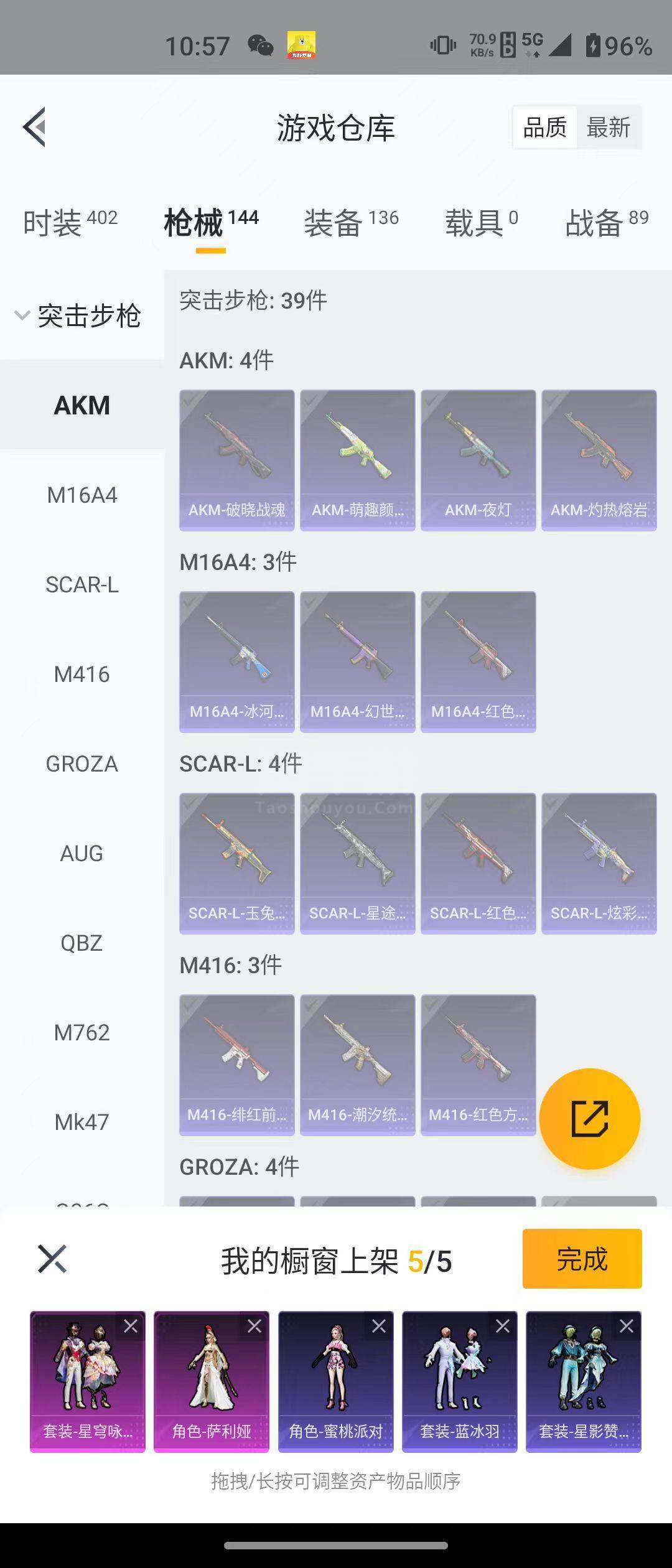Switch to the 时装 tab
This screenshot has width=672, height=1568.
coord(70,222)
